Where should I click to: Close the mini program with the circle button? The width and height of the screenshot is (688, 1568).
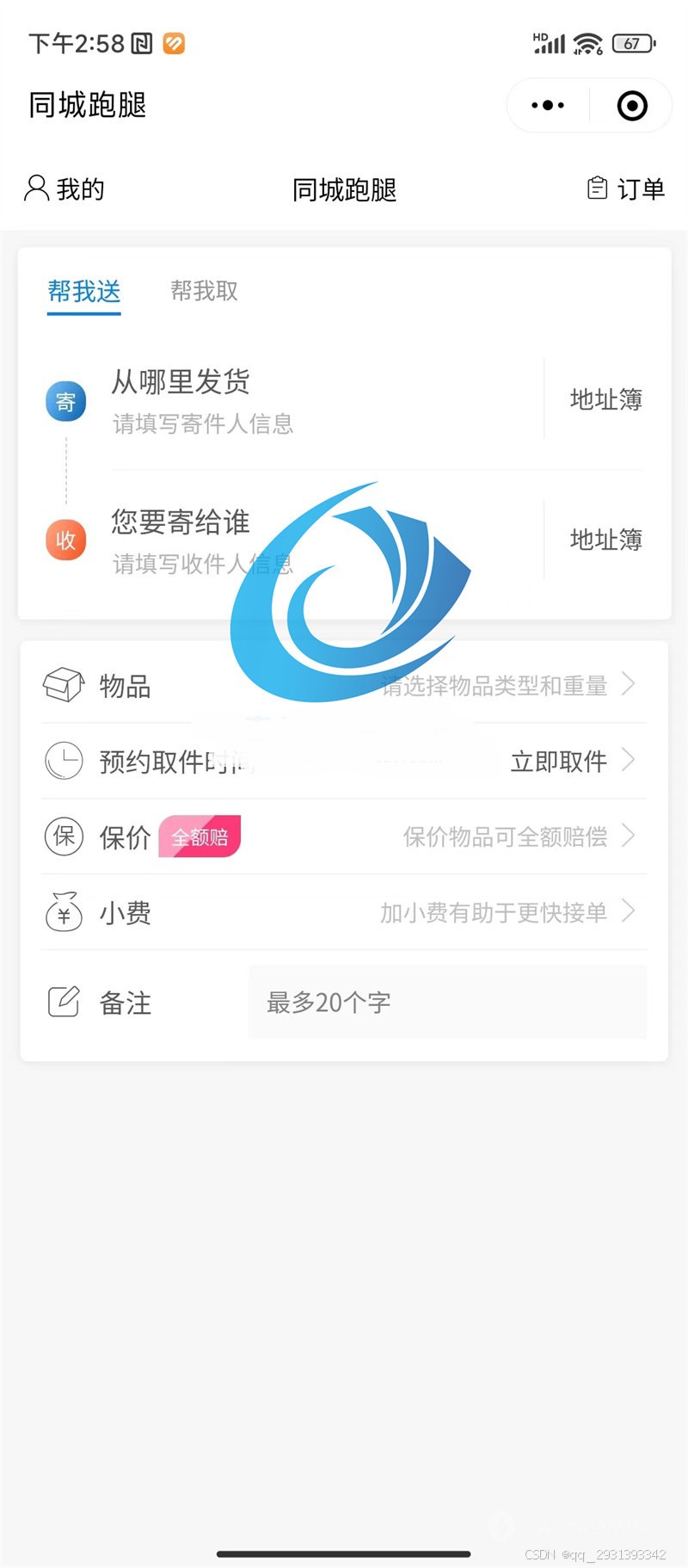pyautogui.click(x=632, y=106)
